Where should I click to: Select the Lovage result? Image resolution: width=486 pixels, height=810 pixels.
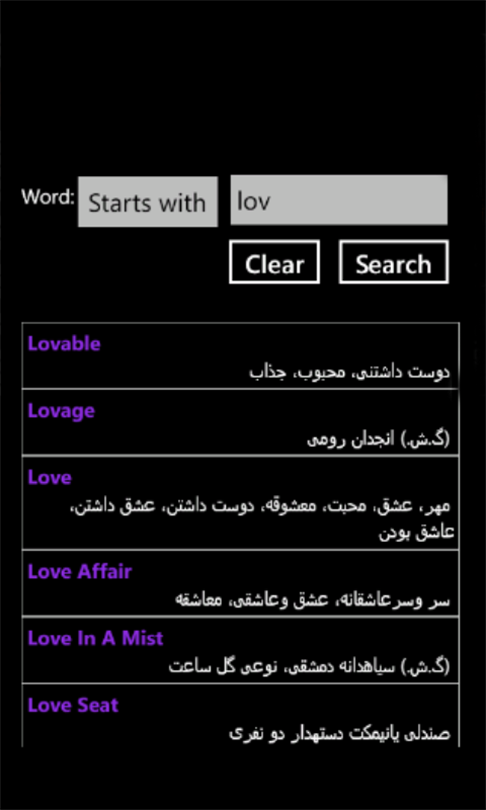(241, 422)
